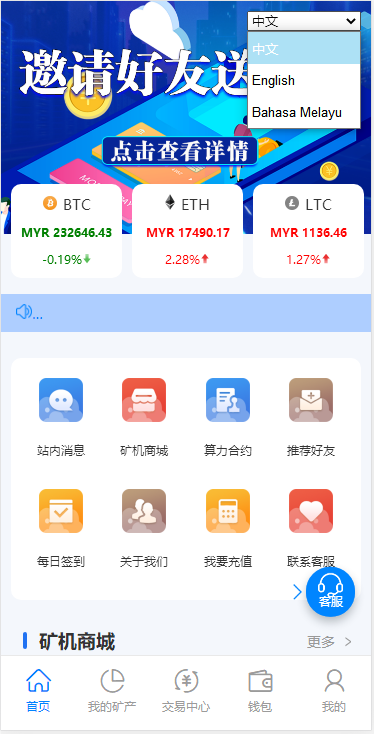
Task: Open 矿机商城 shortcut icon
Action: click(144, 418)
